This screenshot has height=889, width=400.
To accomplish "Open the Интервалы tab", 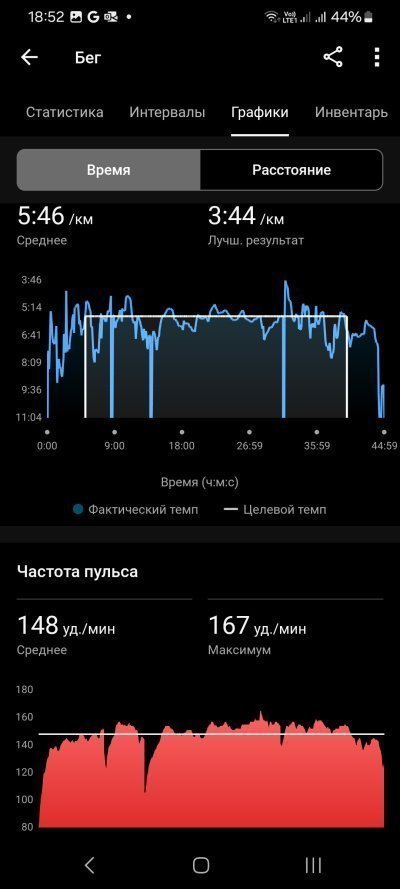I will tap(167, 112).
